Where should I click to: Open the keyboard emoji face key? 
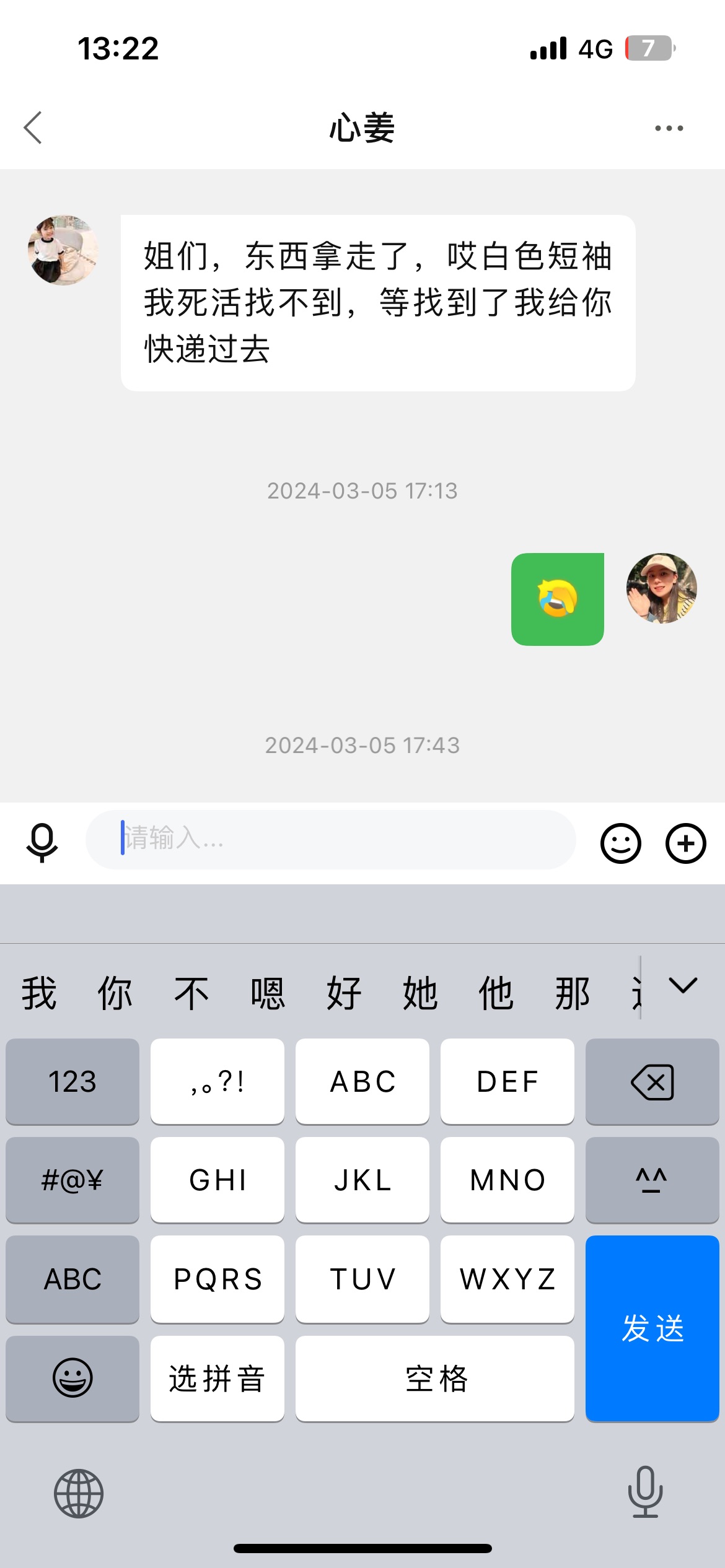[x=72, y=1379]
